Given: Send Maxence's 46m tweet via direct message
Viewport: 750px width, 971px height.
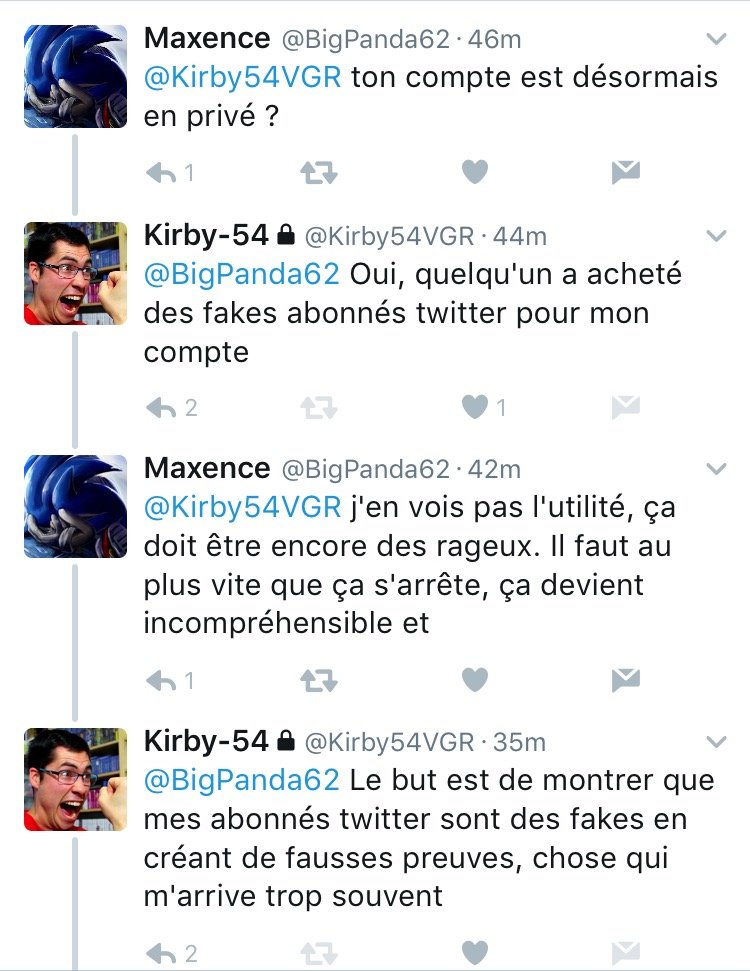Looking at the screenshot, I should click(625, 173).
